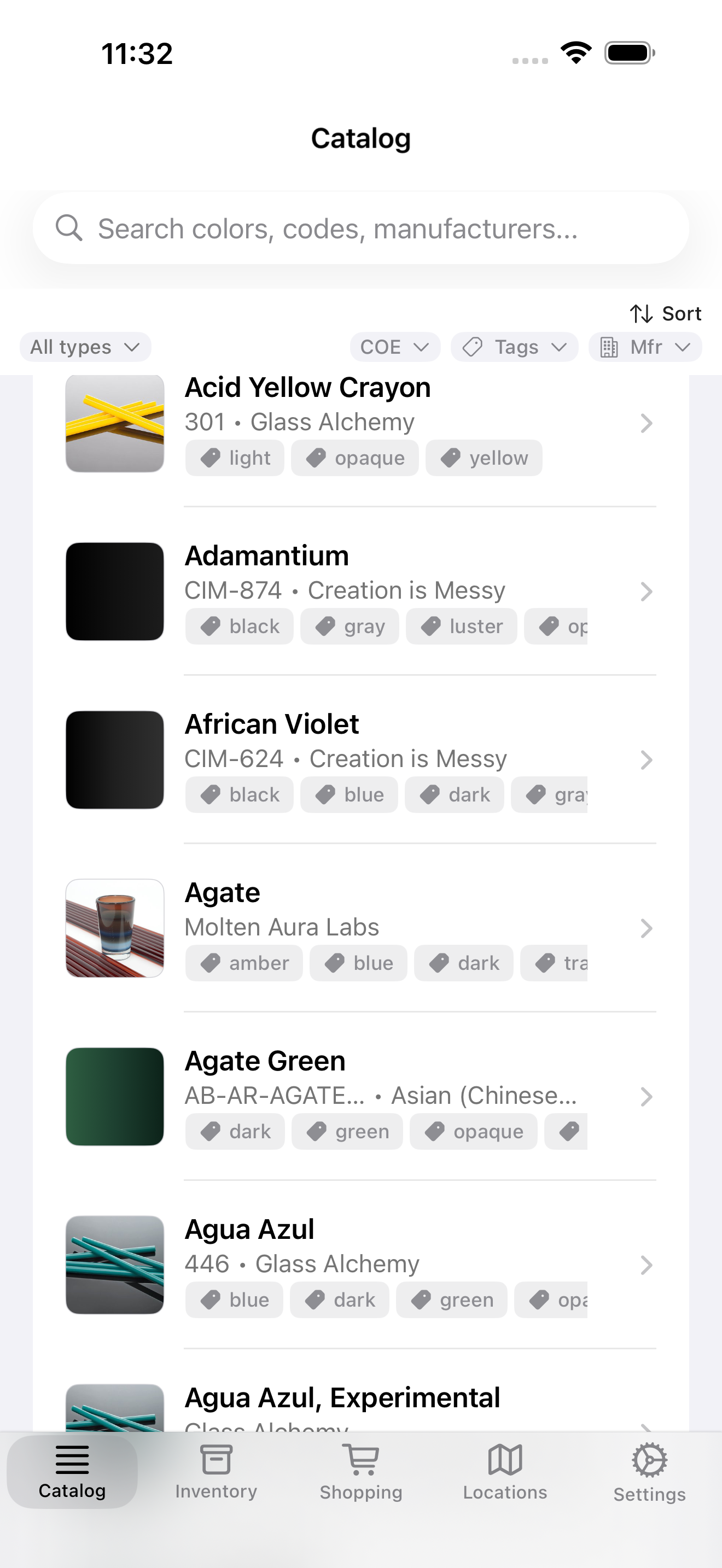Open Shopping via the cart icon
This screenshot has height=1568, width=722.
(x=361, y=1459)
